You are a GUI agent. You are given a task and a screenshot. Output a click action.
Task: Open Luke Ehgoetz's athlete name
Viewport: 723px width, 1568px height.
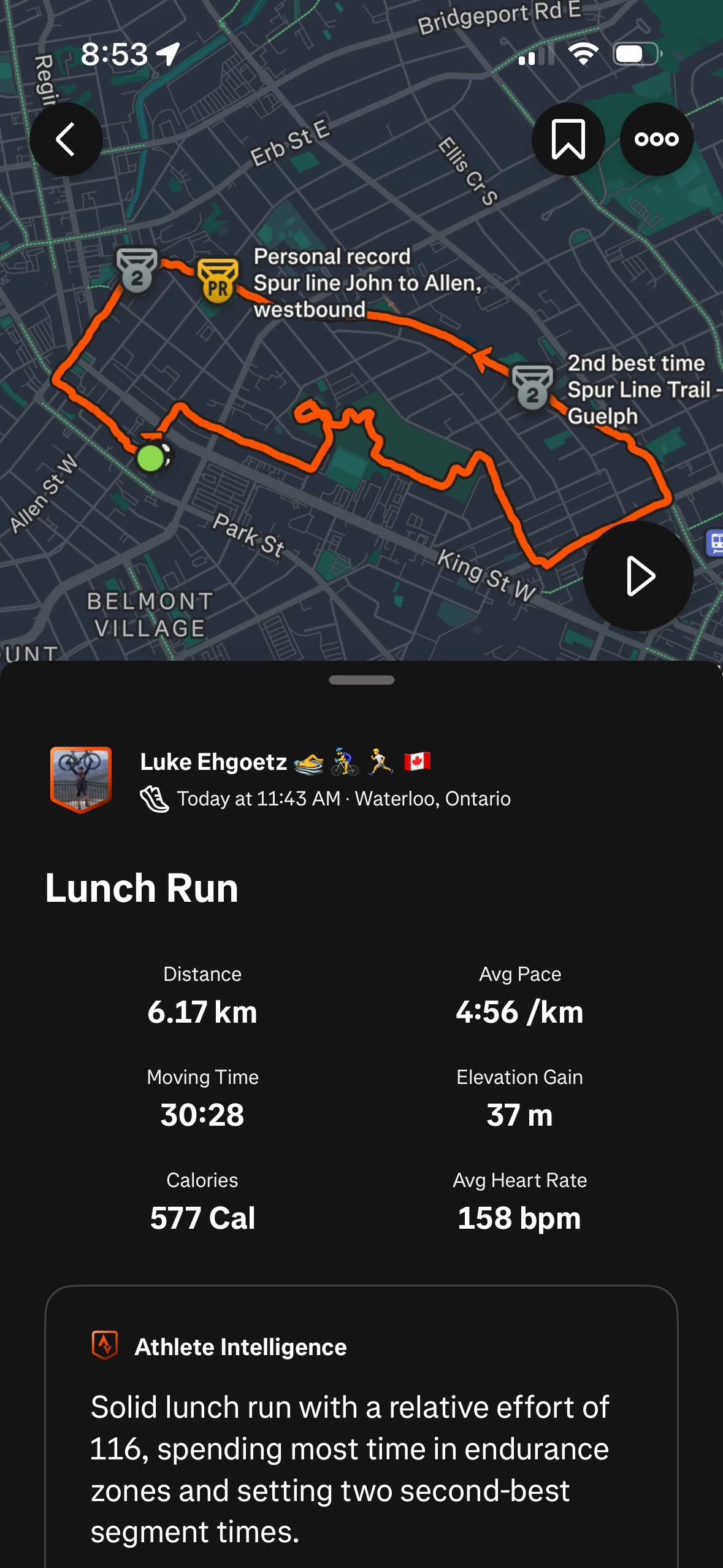[213, 762]
